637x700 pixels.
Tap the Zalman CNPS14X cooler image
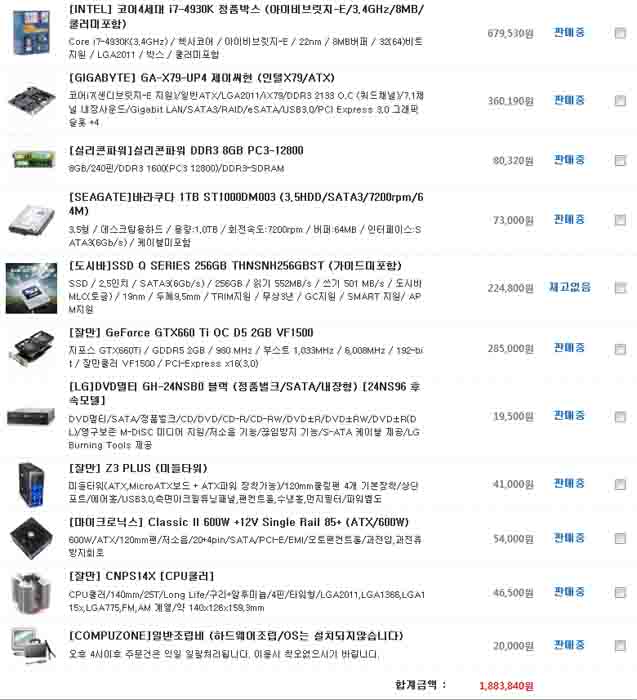tap(31, 593)
